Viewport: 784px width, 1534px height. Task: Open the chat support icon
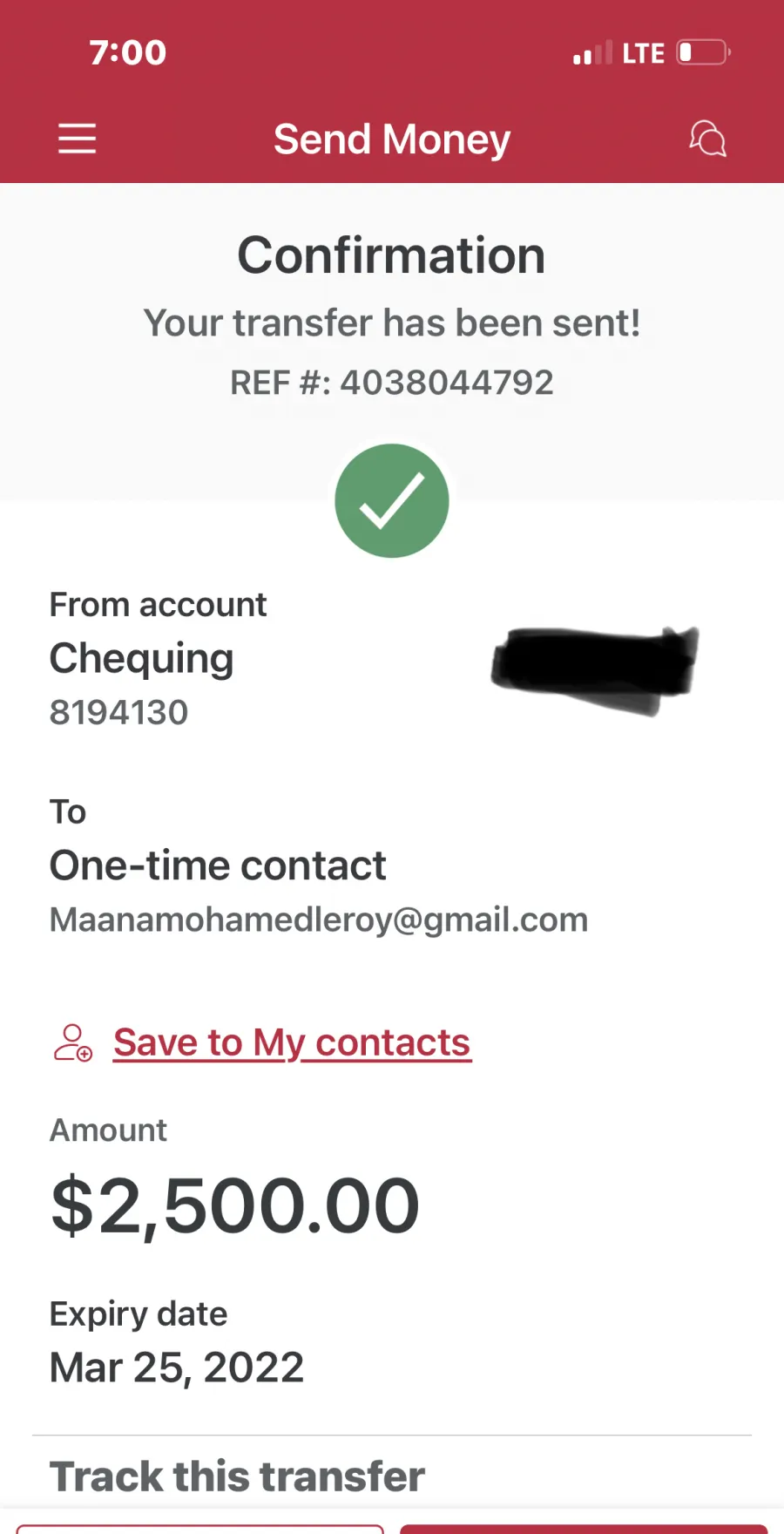tap(707, 139)
